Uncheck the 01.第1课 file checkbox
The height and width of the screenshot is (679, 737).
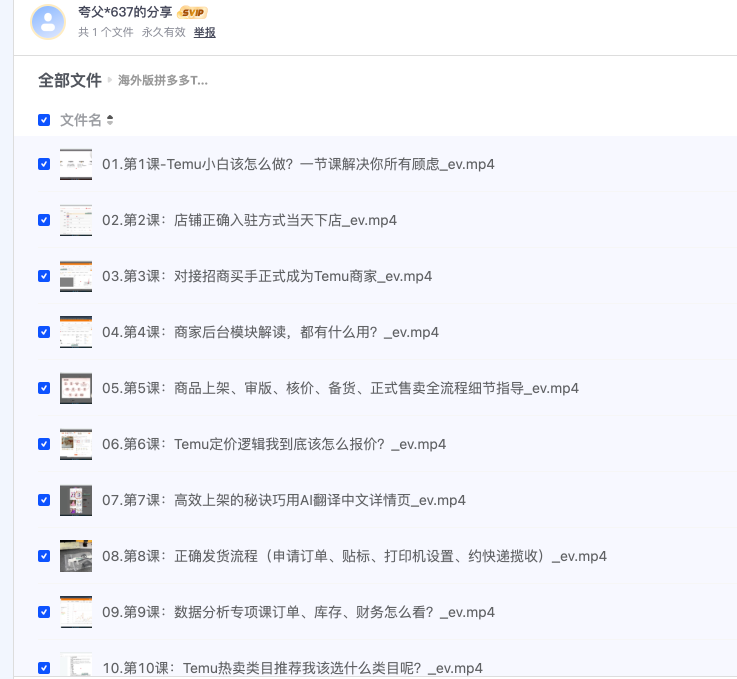[x=44, y=164]
